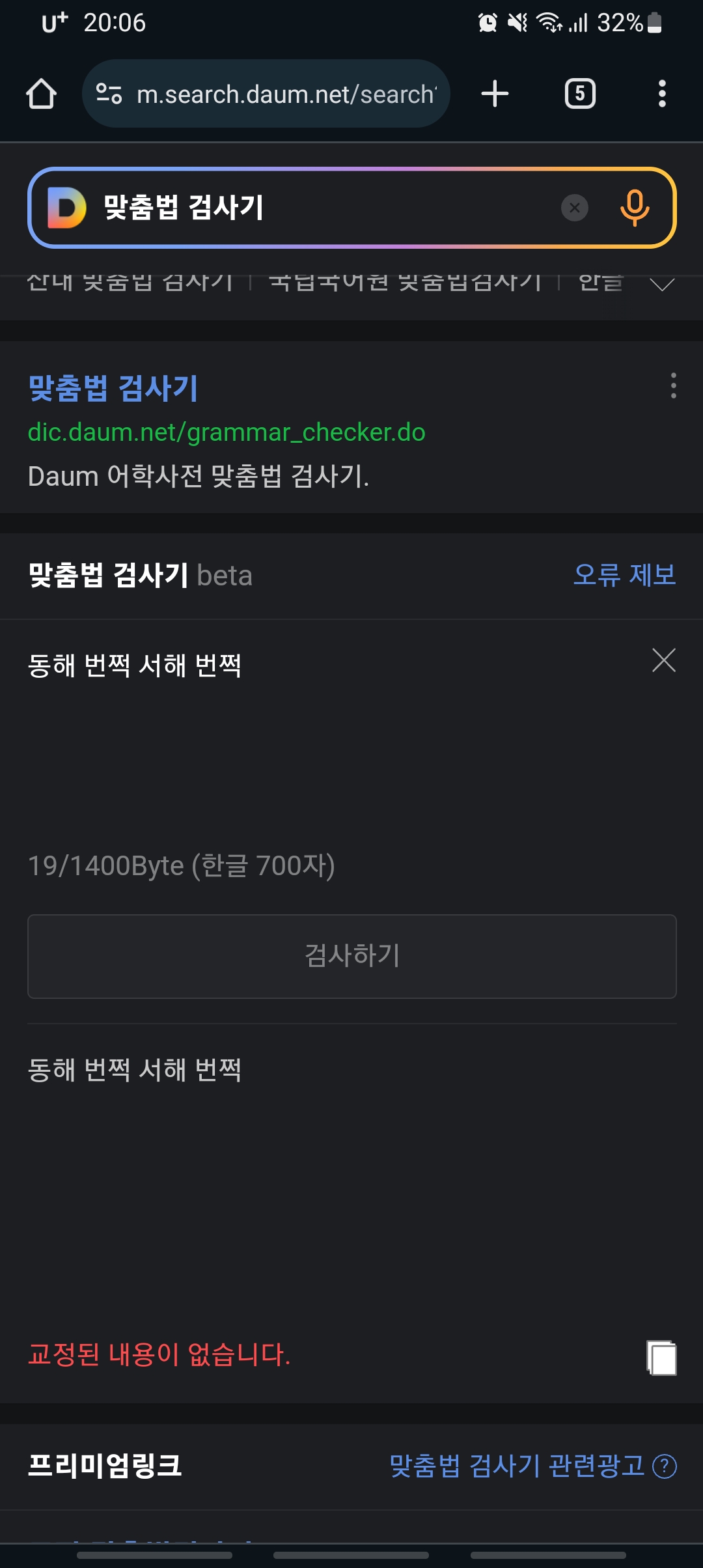This screenshot has width=703, height=1568.
Task: Clear the spell-check input text
Action: pos(663,660)
